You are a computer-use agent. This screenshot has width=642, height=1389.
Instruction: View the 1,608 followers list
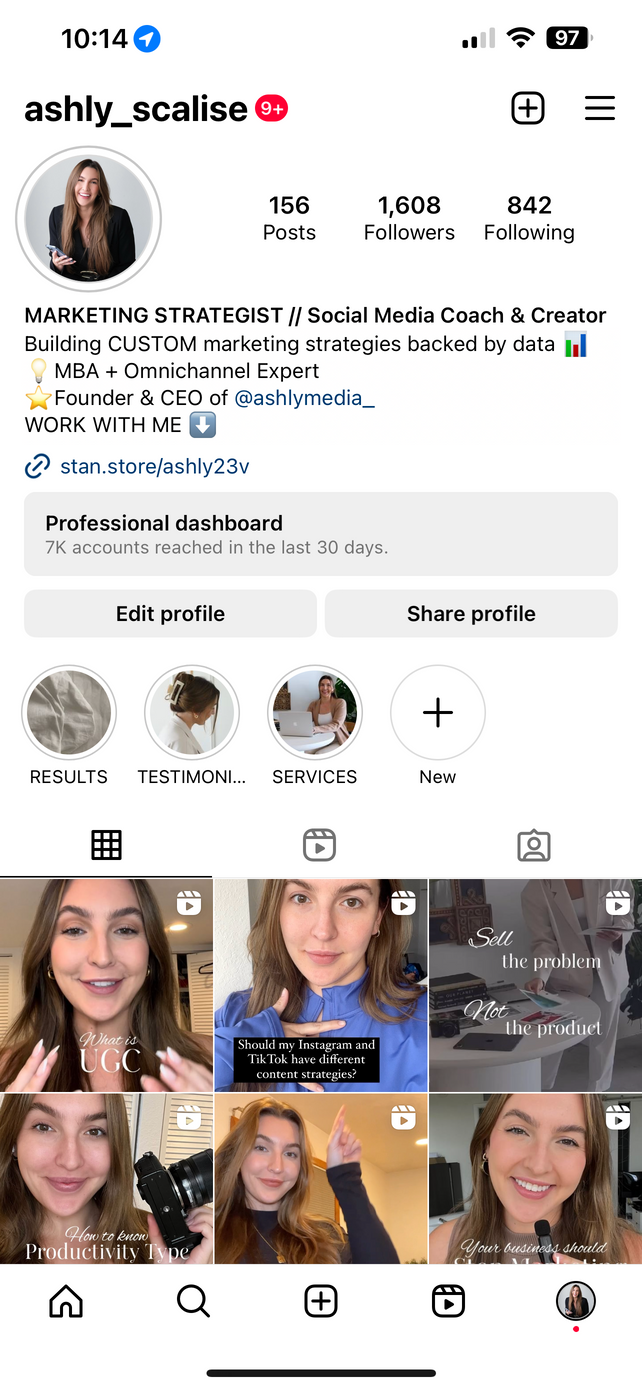coord(409,218)
